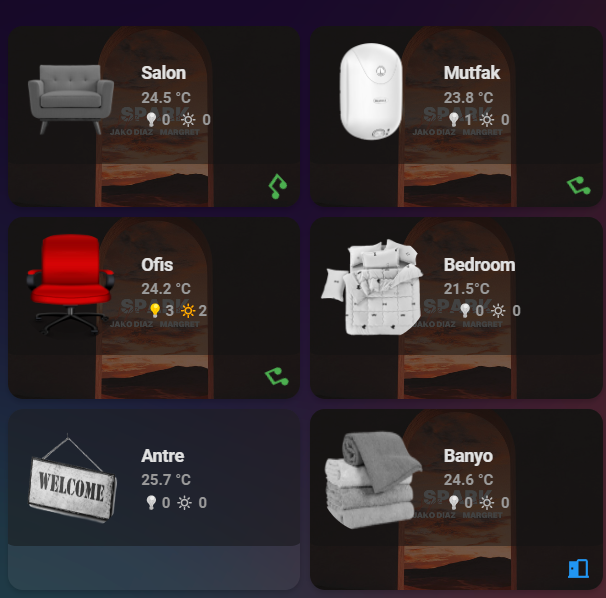606x598 pixels.
Task: Tap the music icon on Salon card
Action: 277,185
